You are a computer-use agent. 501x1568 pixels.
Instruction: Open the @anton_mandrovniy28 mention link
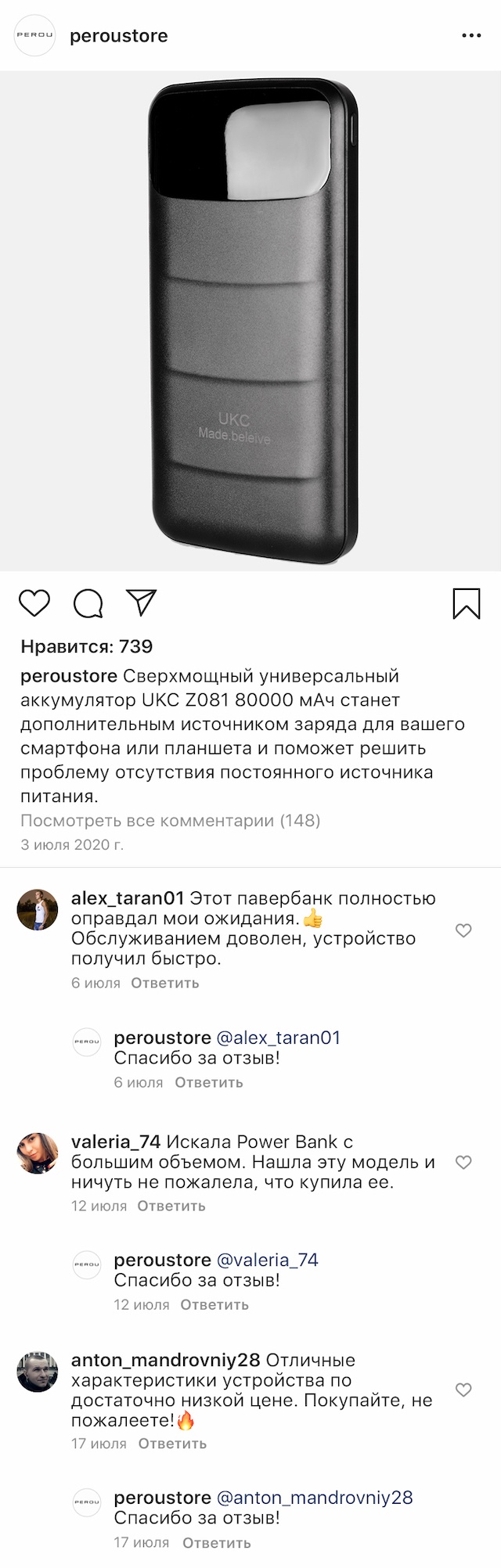click(x=314, y=1498)
